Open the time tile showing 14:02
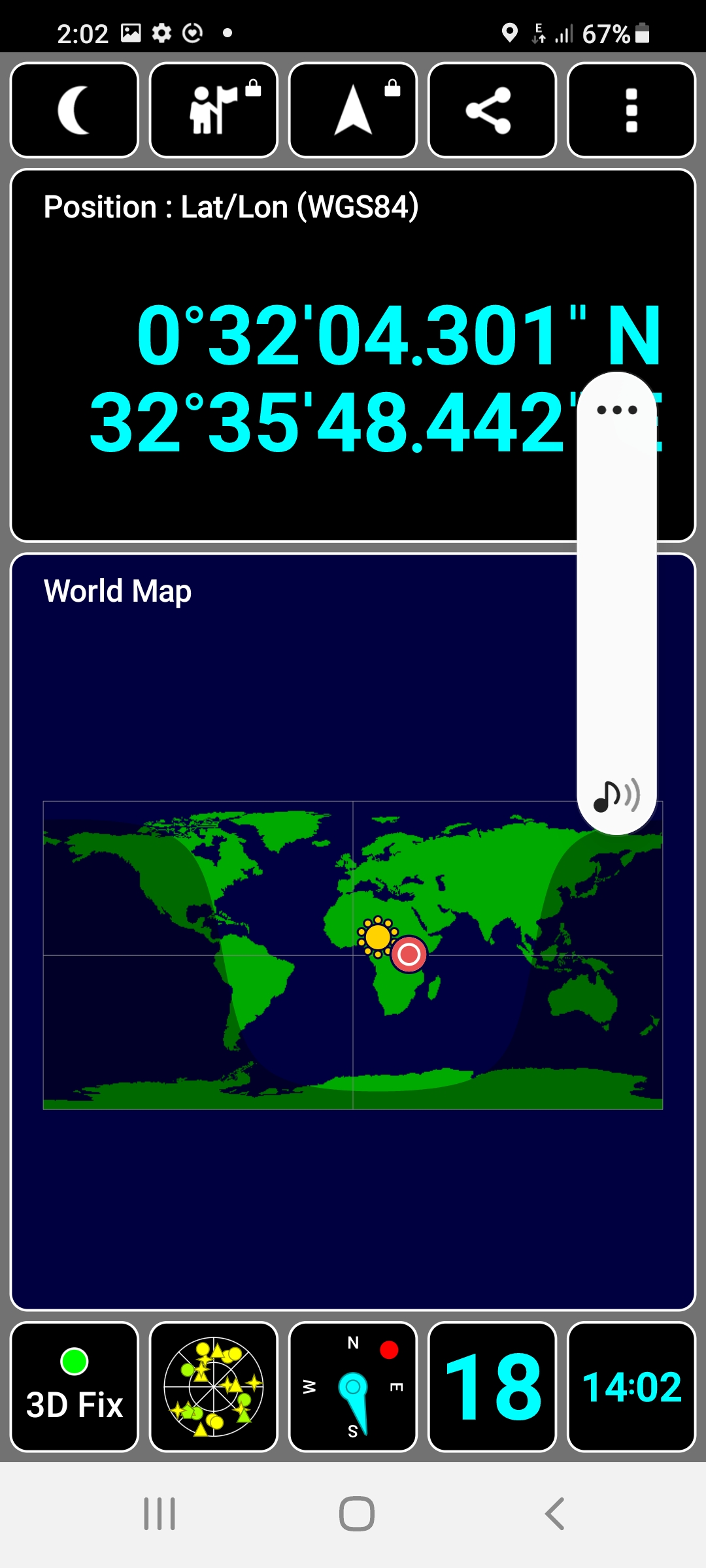Viewport: 706px width, 1568px height. point(631,1386)
